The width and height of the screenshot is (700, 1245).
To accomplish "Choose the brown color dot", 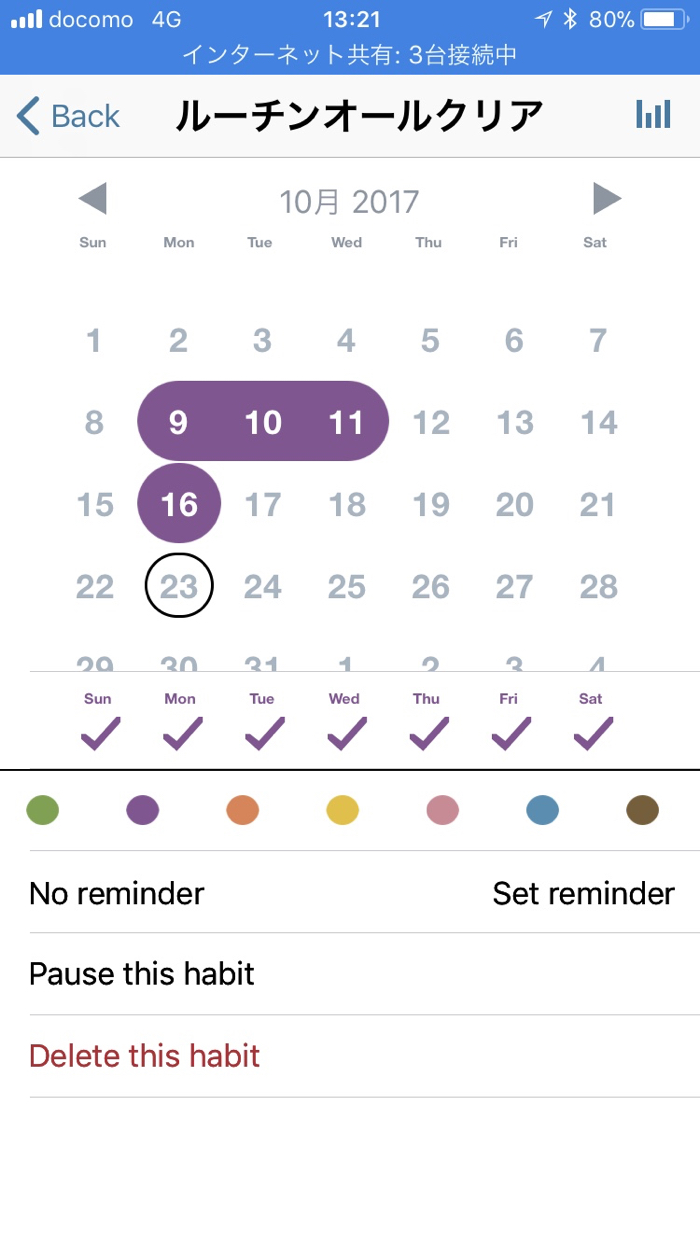I will pos(642,810).
